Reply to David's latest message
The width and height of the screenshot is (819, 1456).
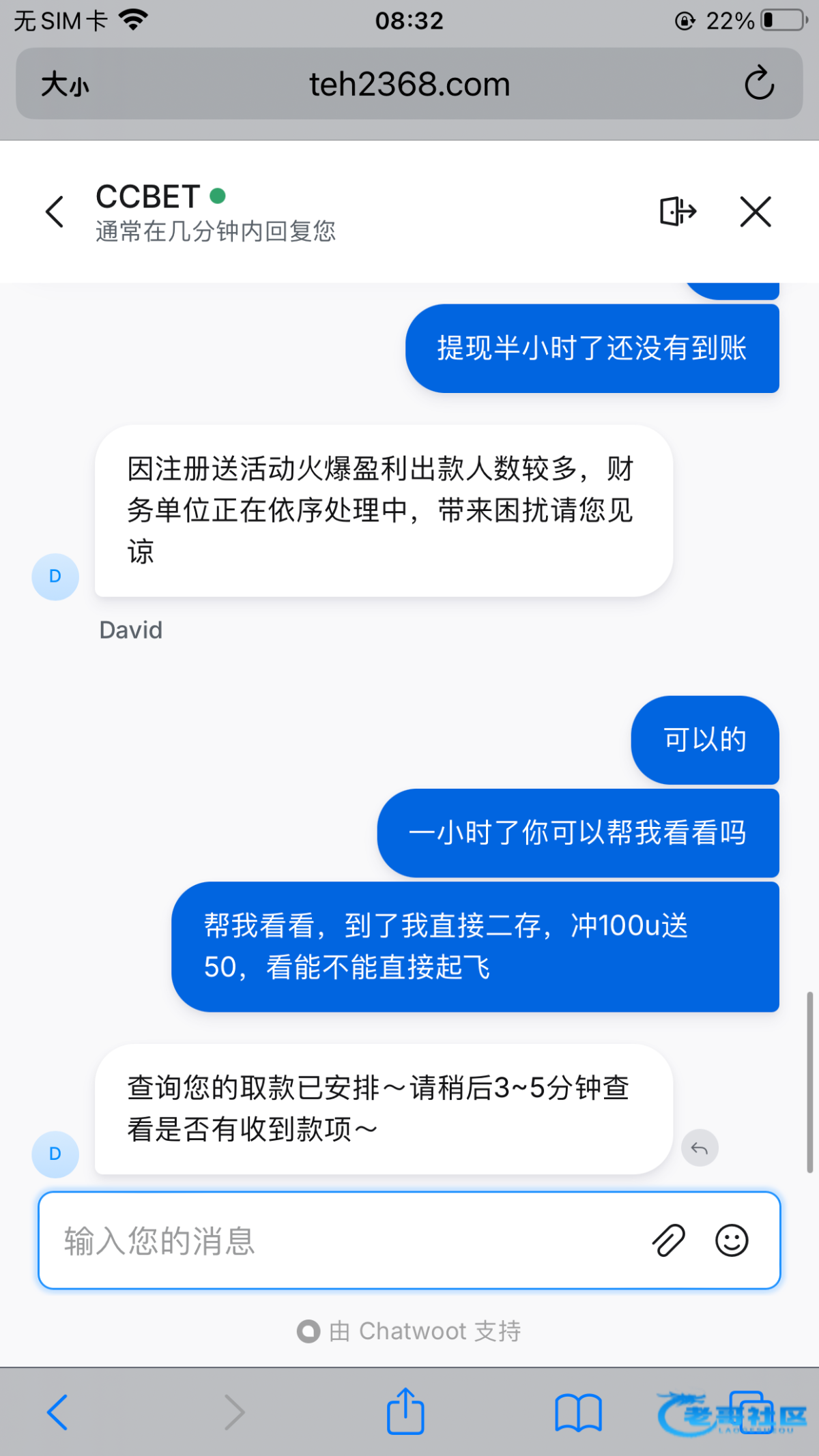[x=700, y=1148]
